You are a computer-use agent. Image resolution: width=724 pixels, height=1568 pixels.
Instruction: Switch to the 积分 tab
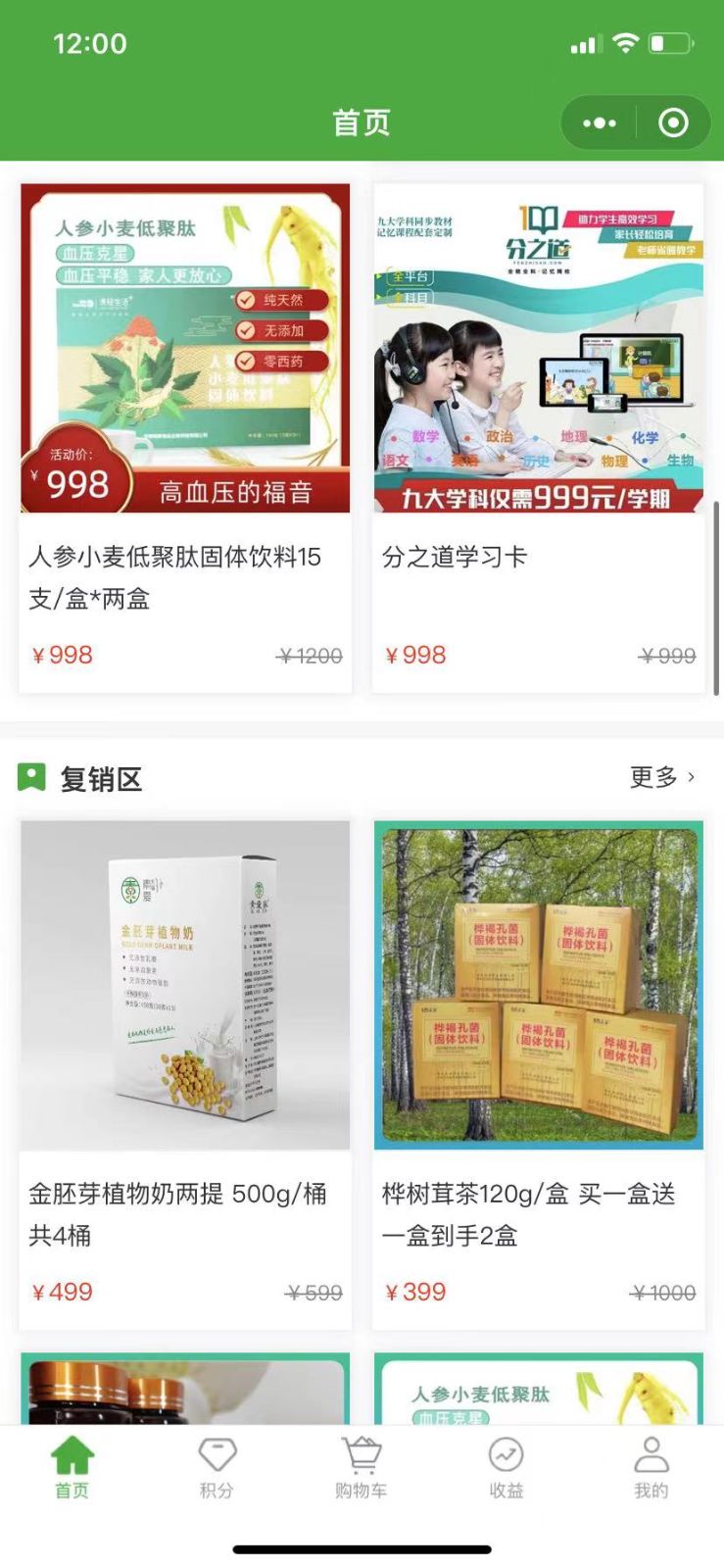[x=217, y=1467]
